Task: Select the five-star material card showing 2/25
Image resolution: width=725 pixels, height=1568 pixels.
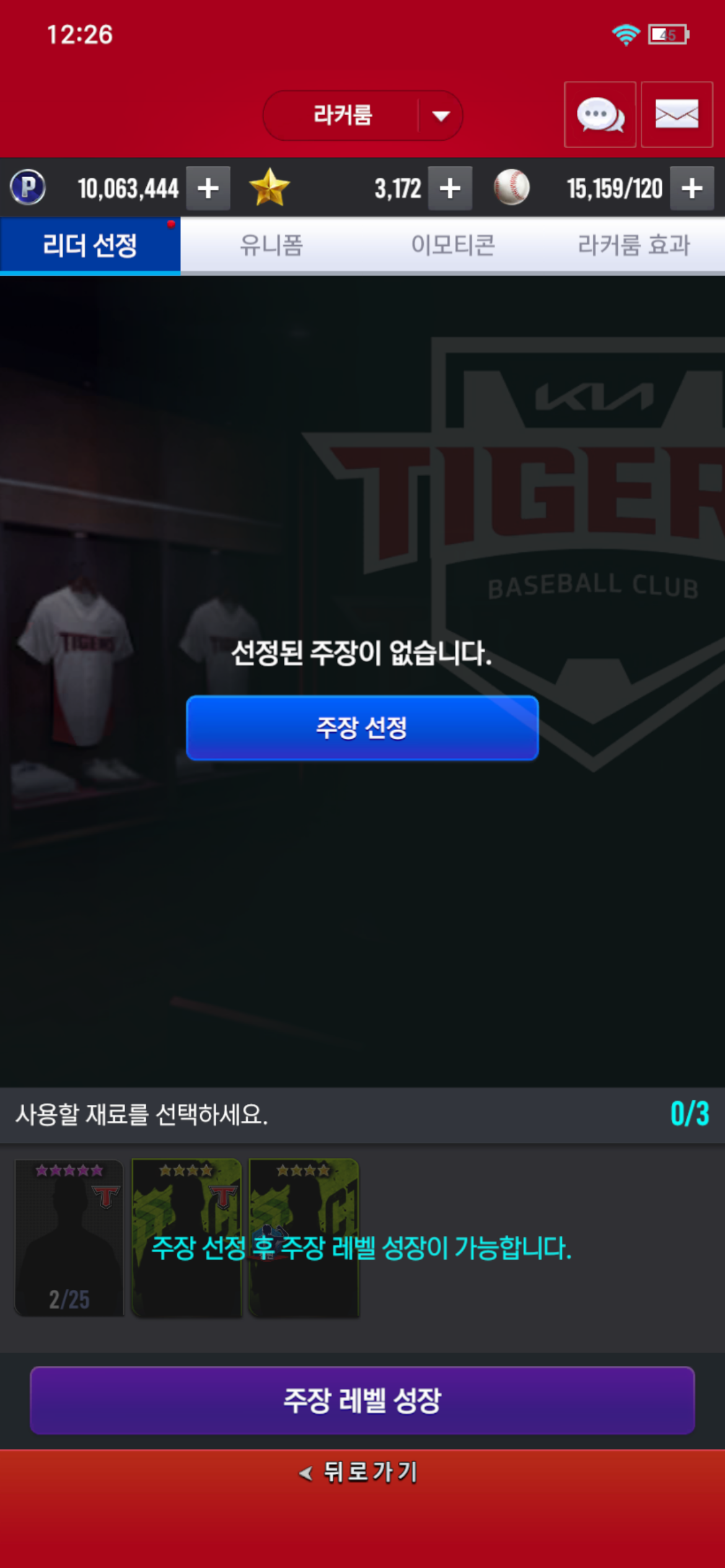Action: pos(69,1237)
